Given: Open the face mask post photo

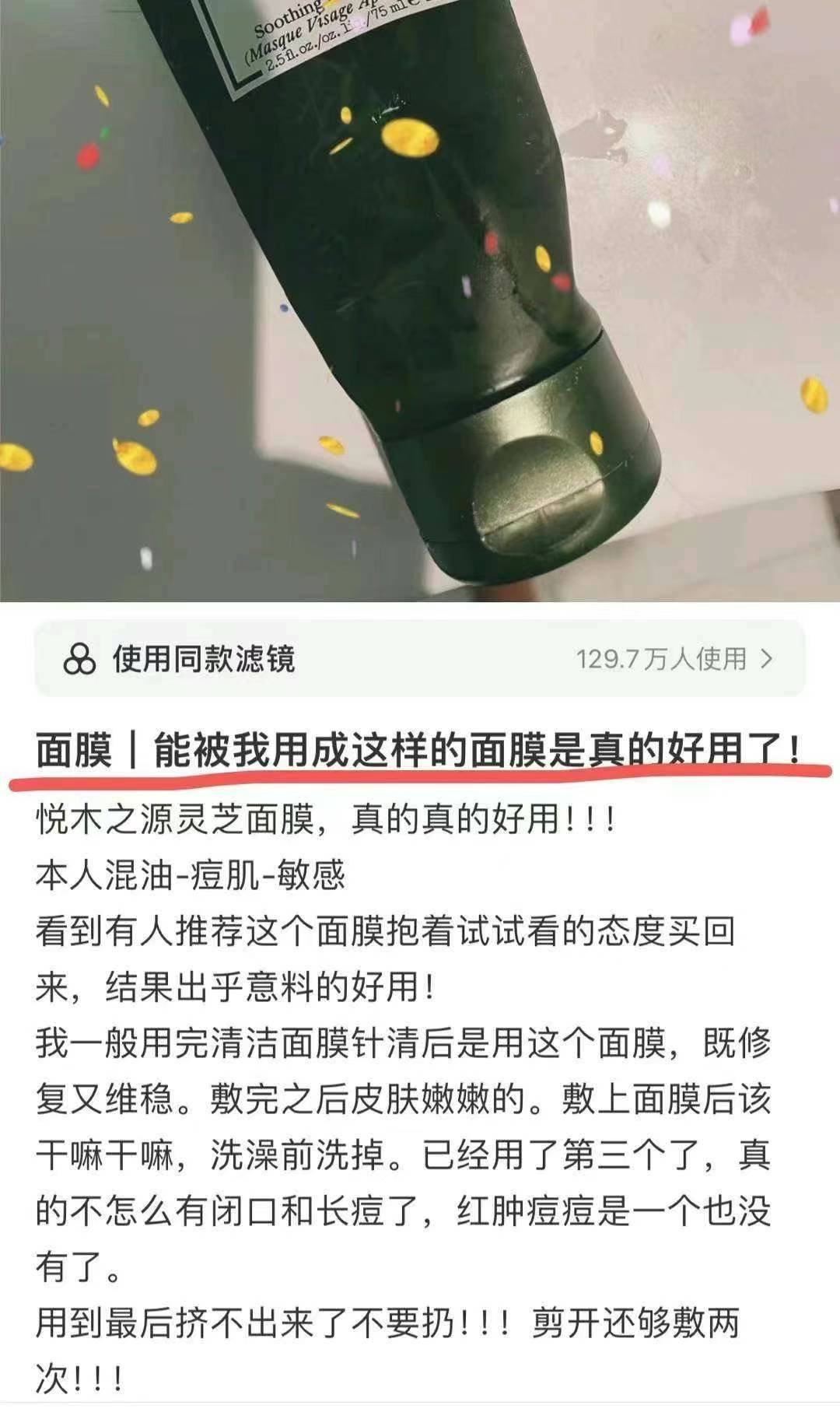Looking at the screenshot, I should tap(420, 300).
